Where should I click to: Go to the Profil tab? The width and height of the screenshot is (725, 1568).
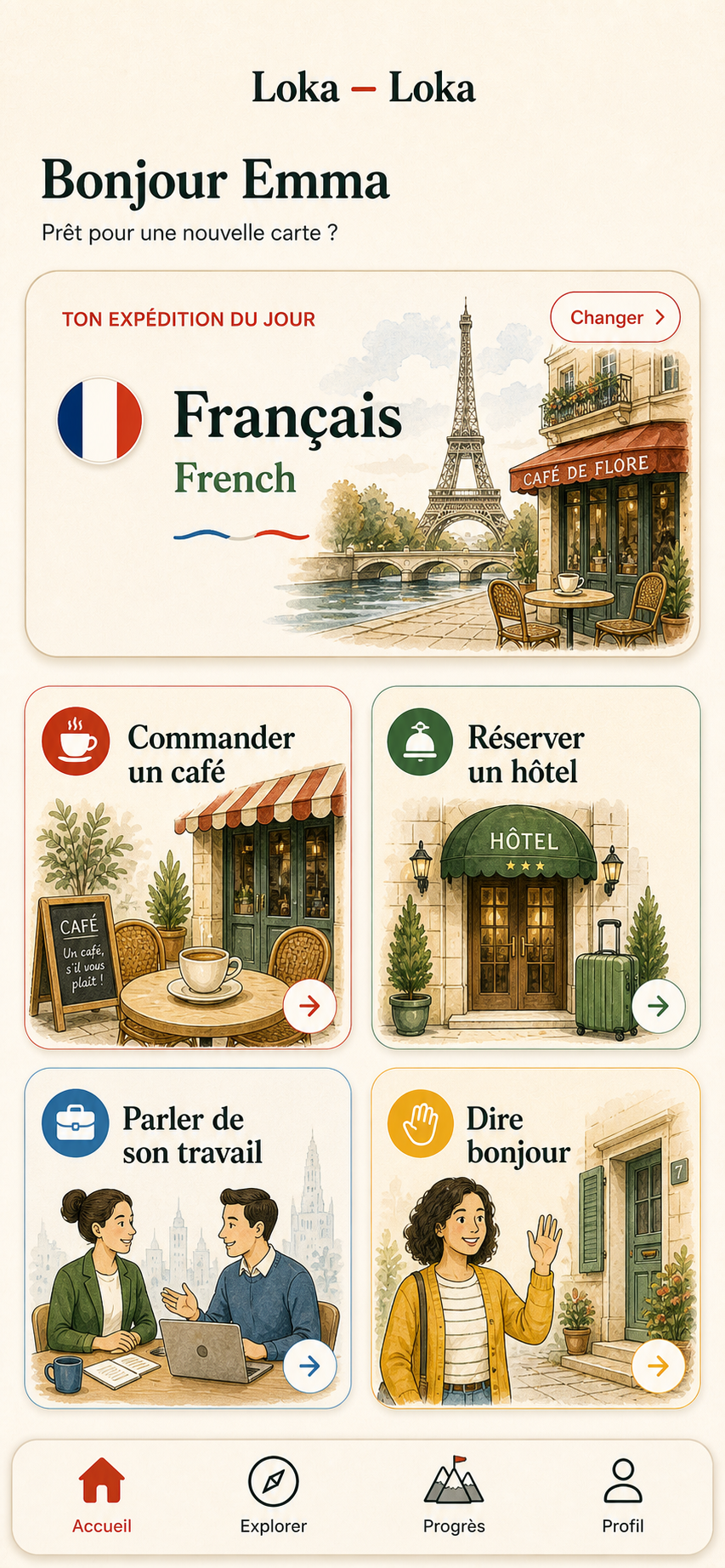click(x=623, y=1496)
